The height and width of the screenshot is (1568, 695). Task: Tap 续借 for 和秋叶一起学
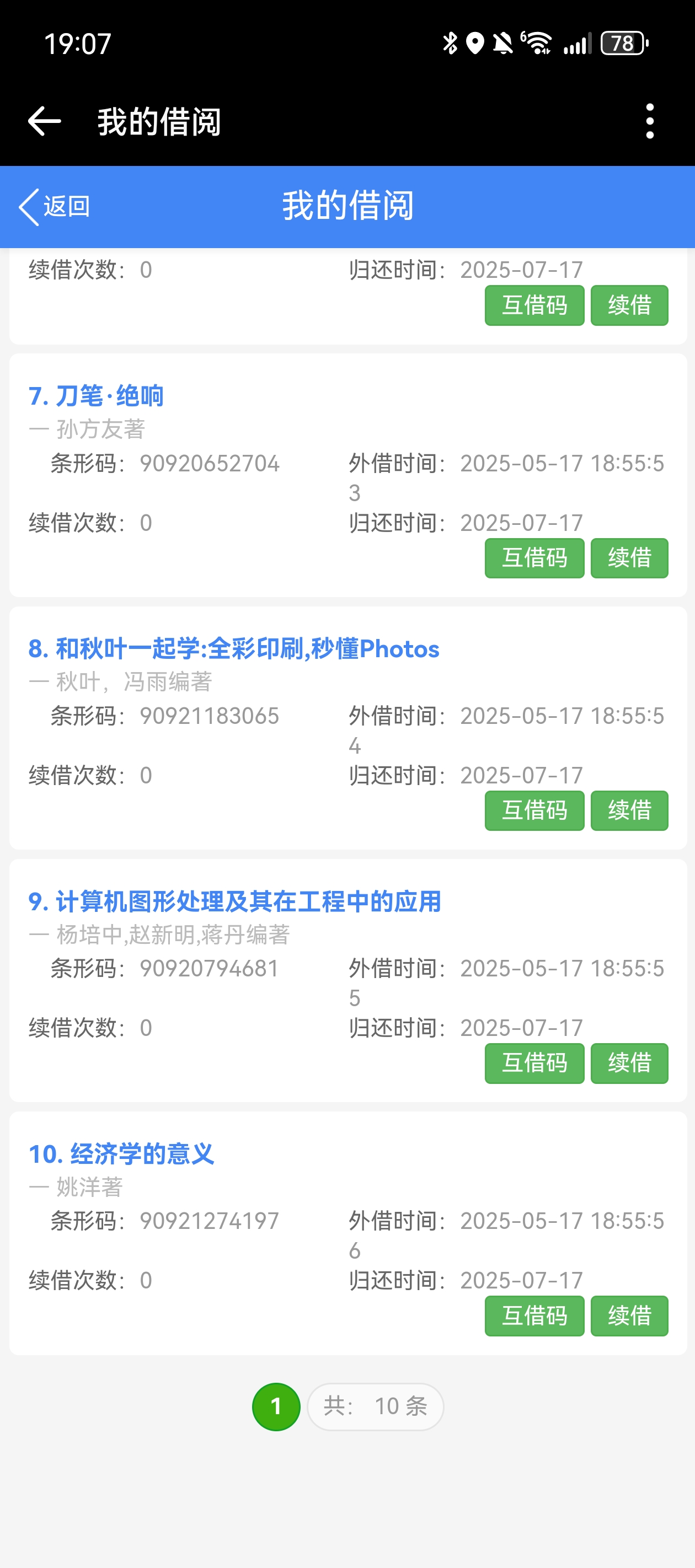(629, 810)
